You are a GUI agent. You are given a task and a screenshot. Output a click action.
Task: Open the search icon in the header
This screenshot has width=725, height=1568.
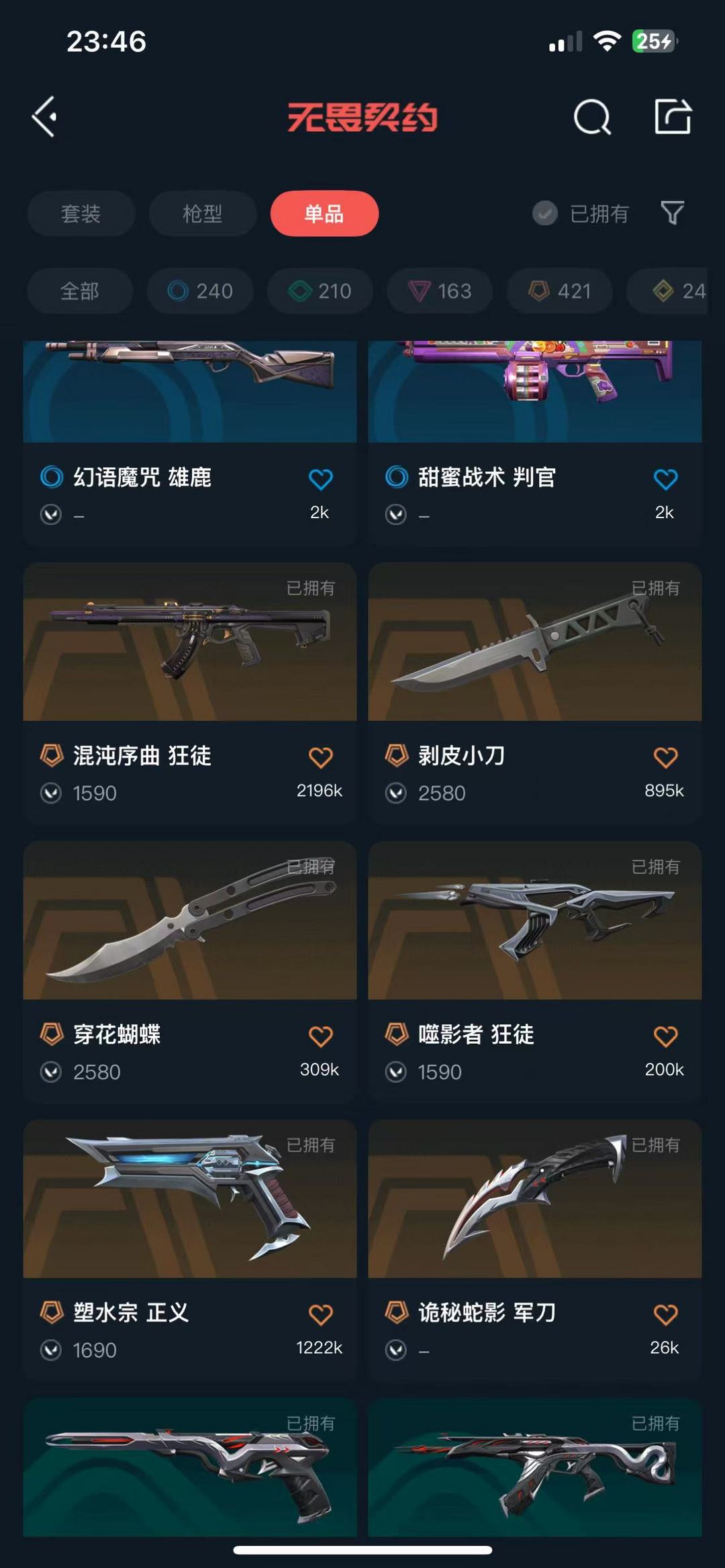(x=592, y=117)
